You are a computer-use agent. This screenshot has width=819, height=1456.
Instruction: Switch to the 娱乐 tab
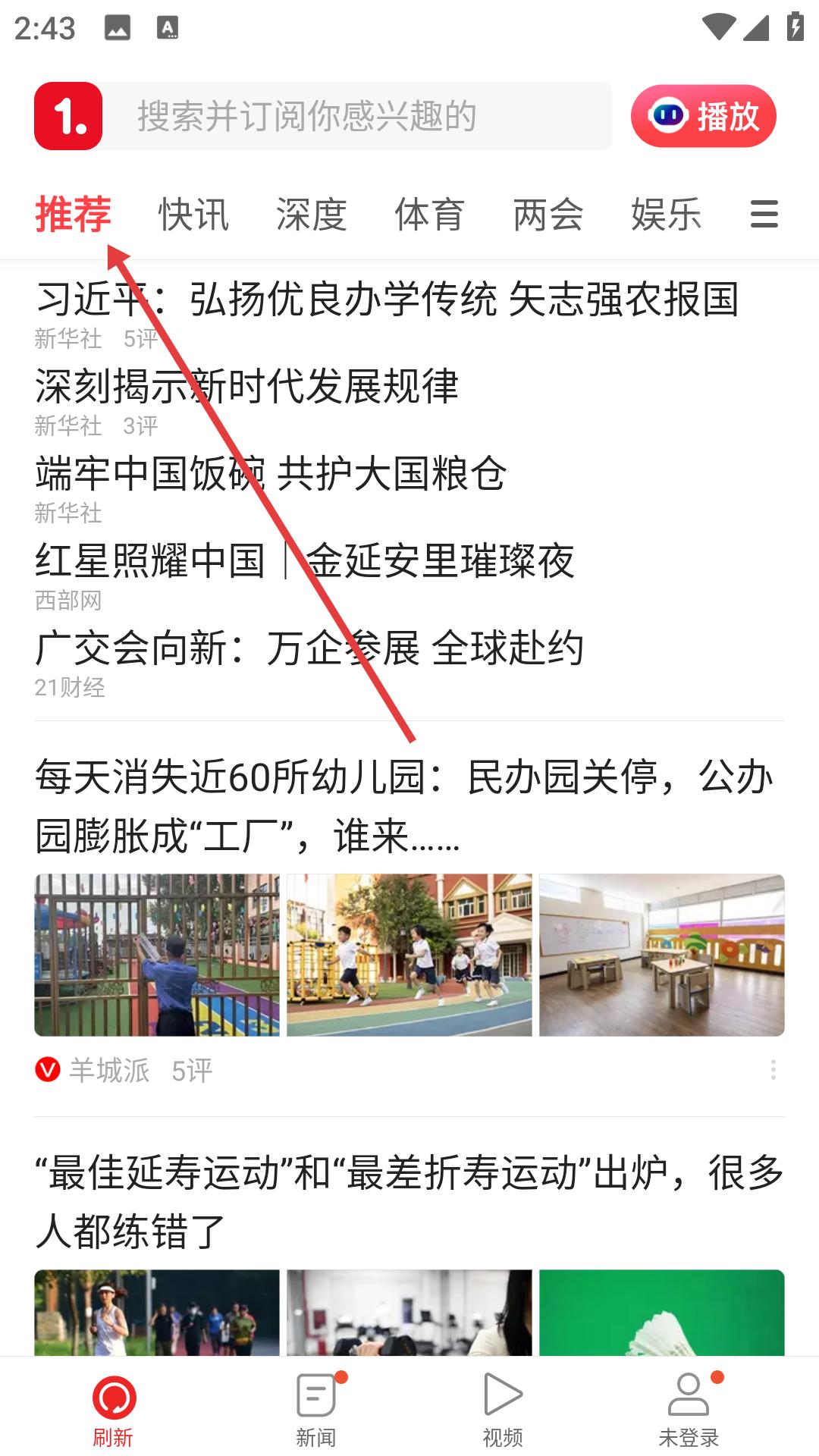click(x=666, y=215)
